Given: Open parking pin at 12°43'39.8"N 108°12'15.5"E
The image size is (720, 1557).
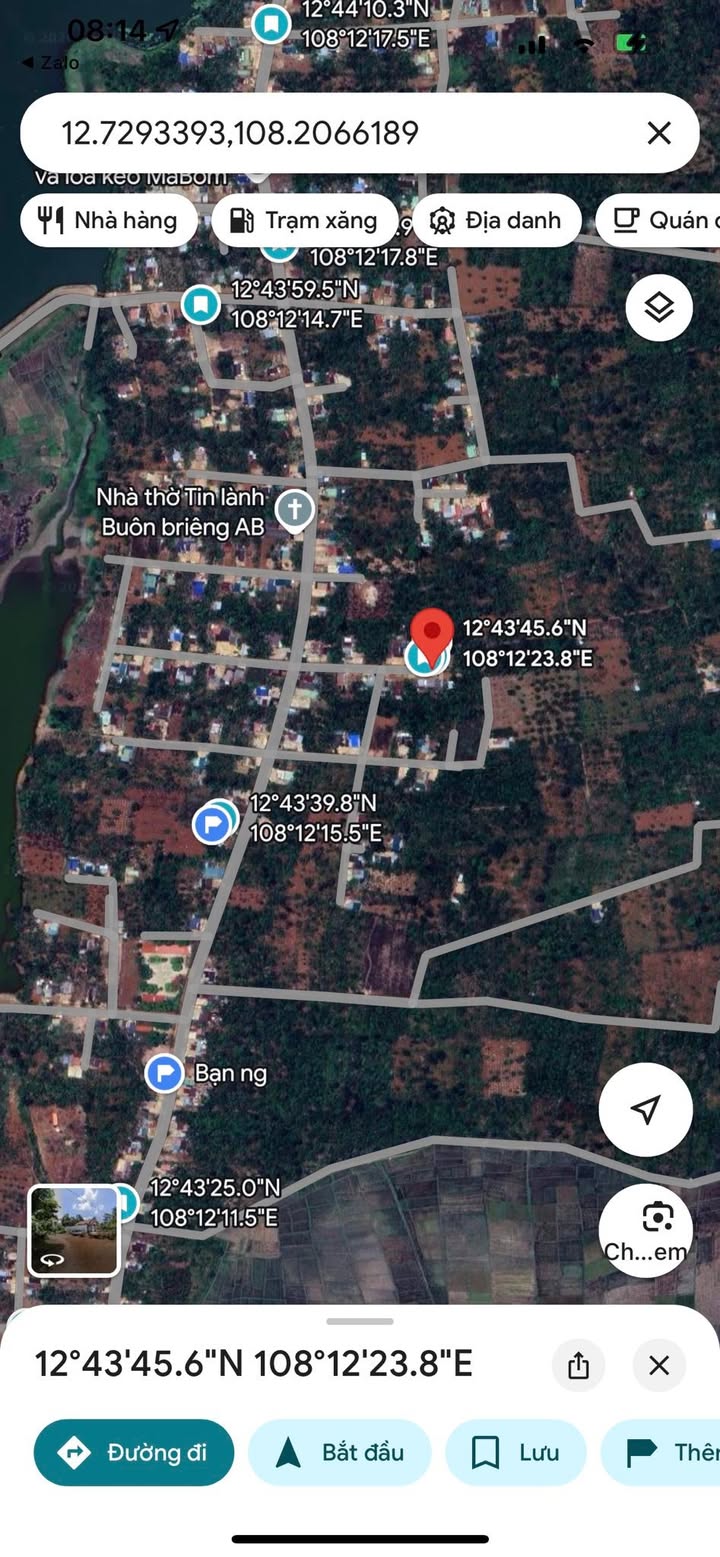Looking at the screenshot, I should (213, 825).
